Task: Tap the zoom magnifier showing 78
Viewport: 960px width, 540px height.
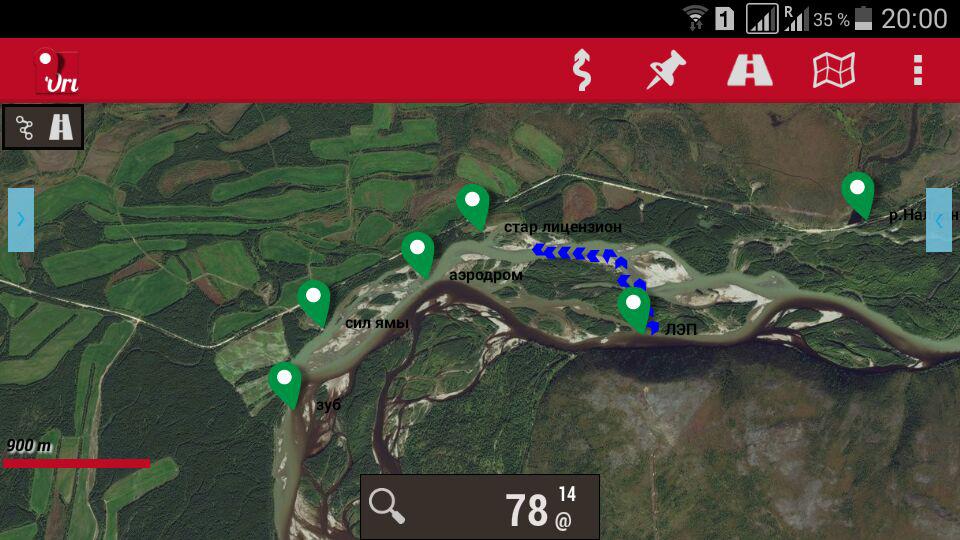Action: tap(387, 506)
